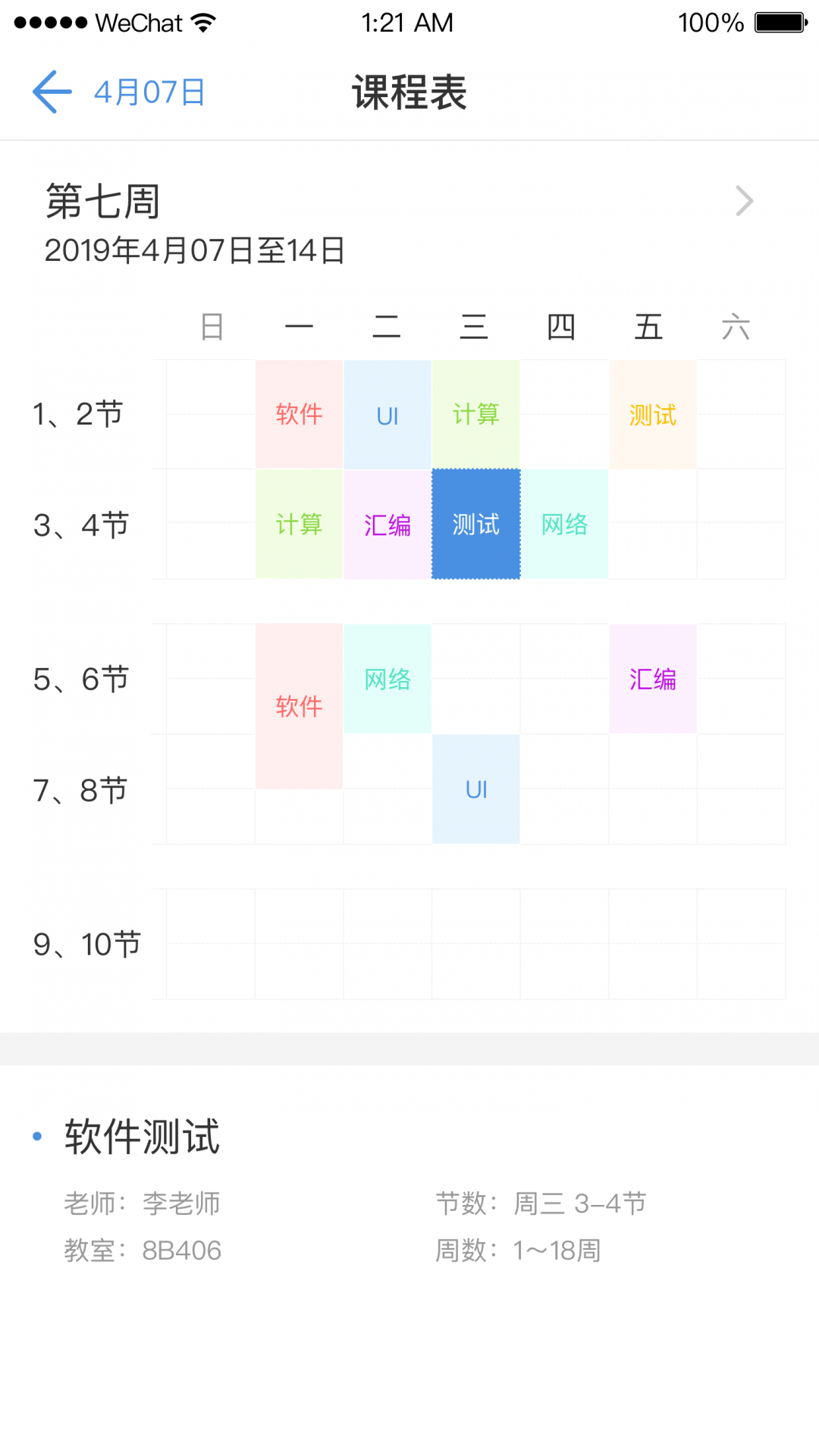819x1456 pixels.
Task: Tap Wednesday's 计算 class in periods 1、2
Action: (x=475, y=414)
